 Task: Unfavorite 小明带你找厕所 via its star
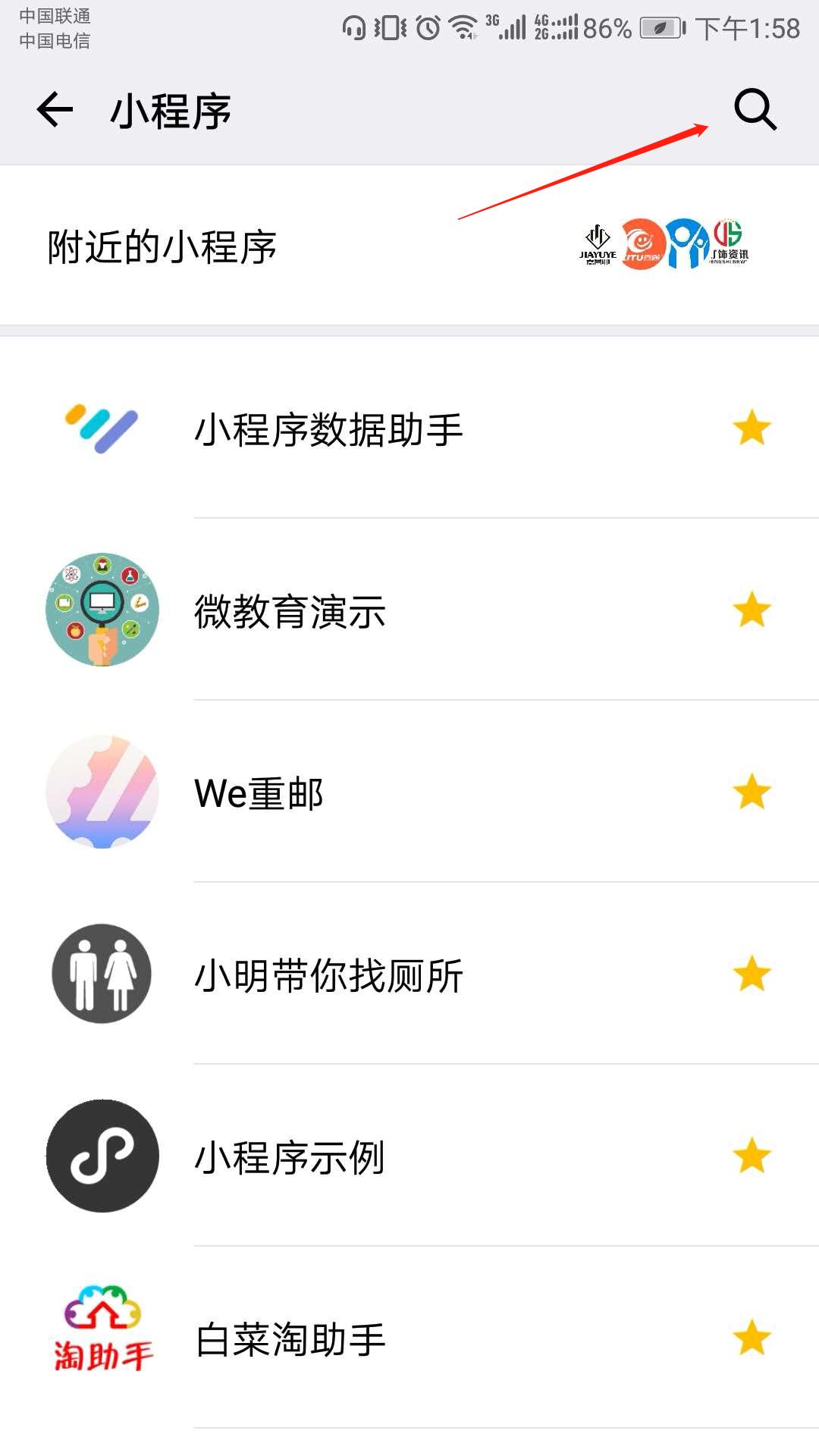pyautogui.click(x=751, y=974)
